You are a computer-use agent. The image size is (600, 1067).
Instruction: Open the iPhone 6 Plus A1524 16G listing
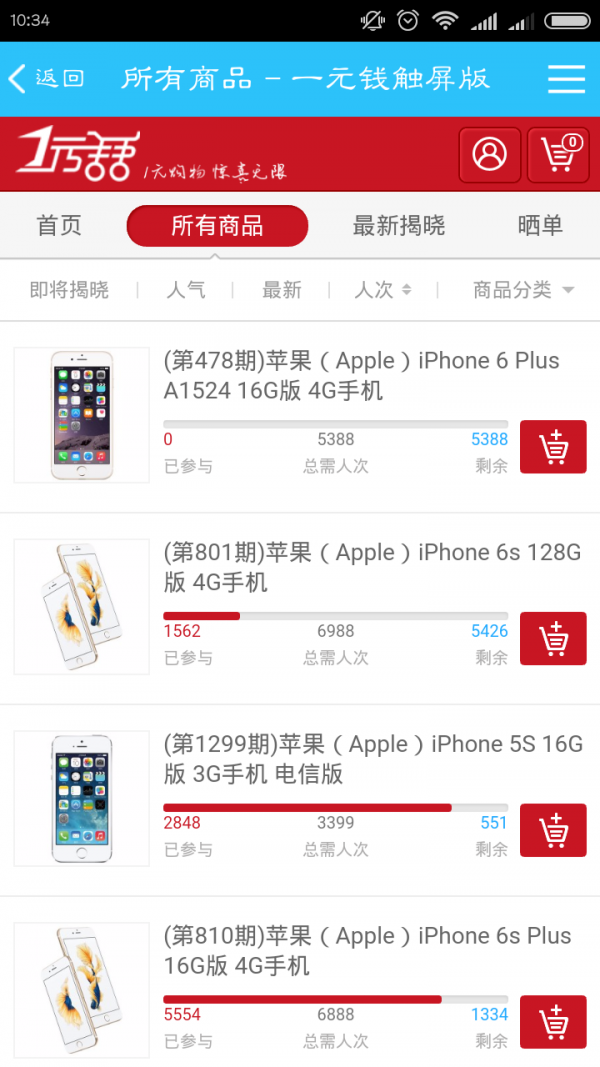click(x=361, y=375)
